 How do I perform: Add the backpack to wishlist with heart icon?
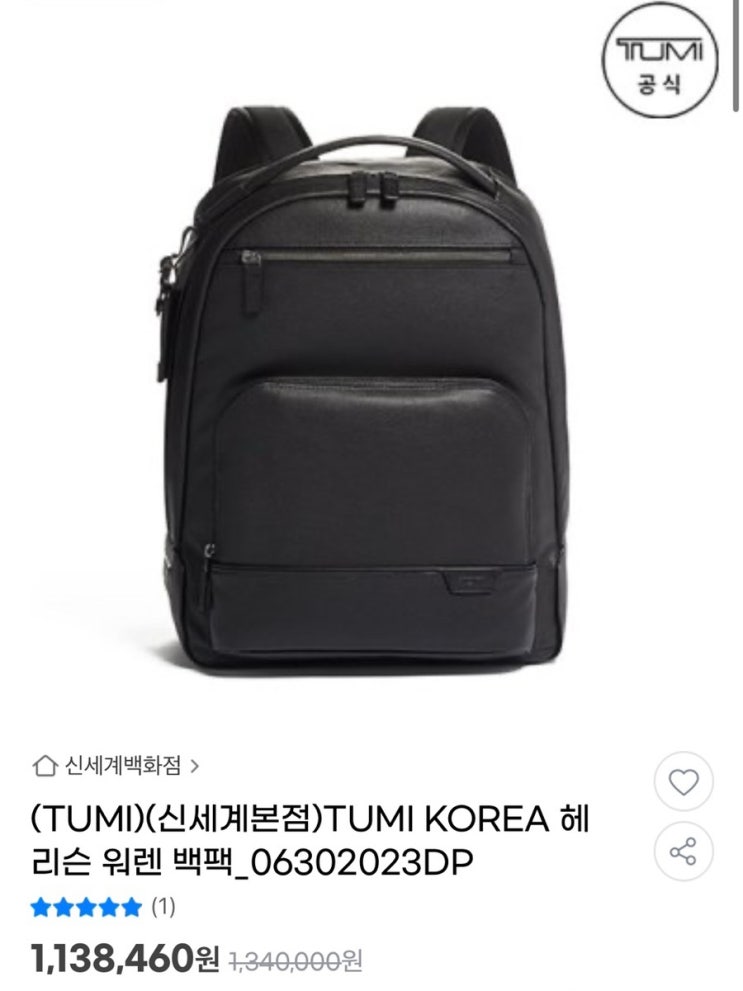click(x=683, y=782)
